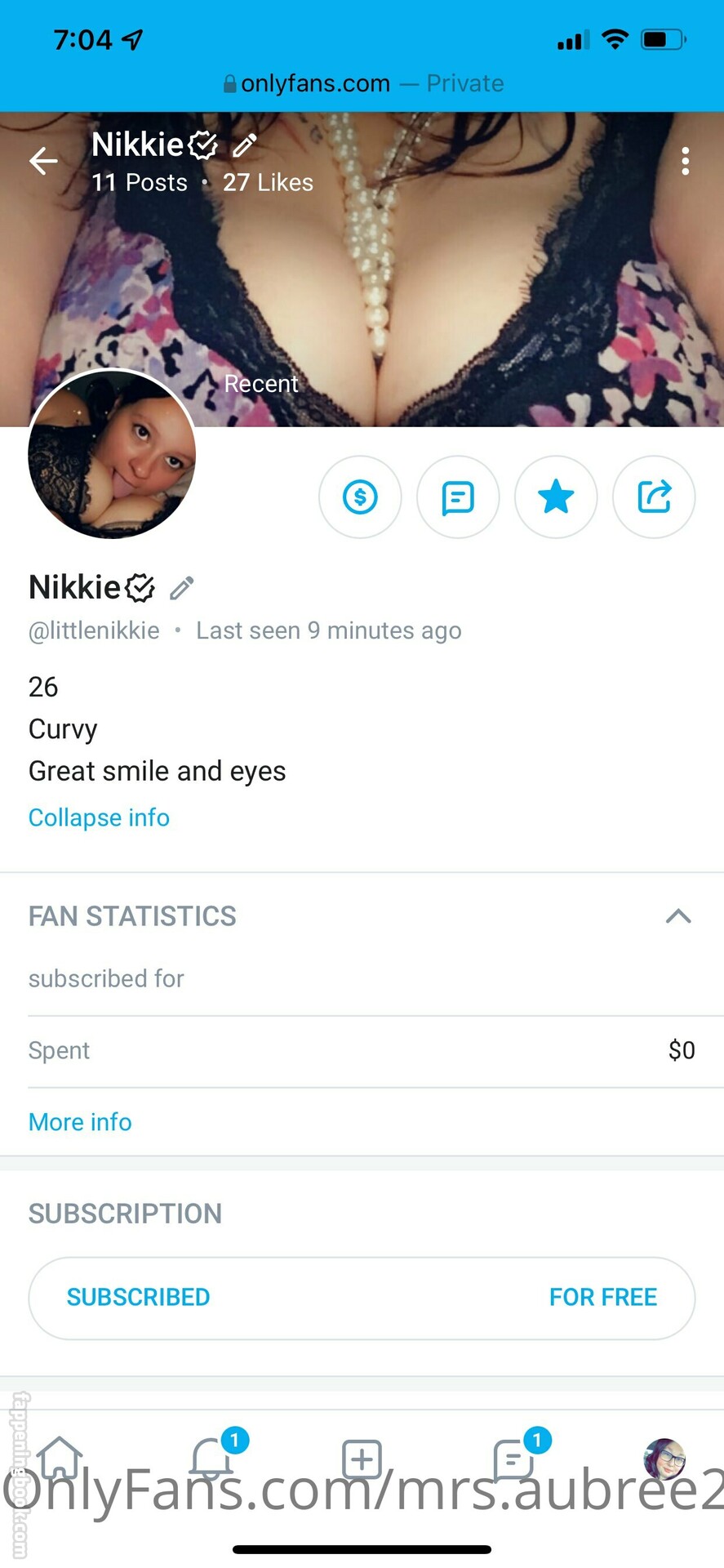This screenshot has width=724, height=1568.
Task: Add profile to favorites with star
Action: pyautogui.click(x=556, y=497)
